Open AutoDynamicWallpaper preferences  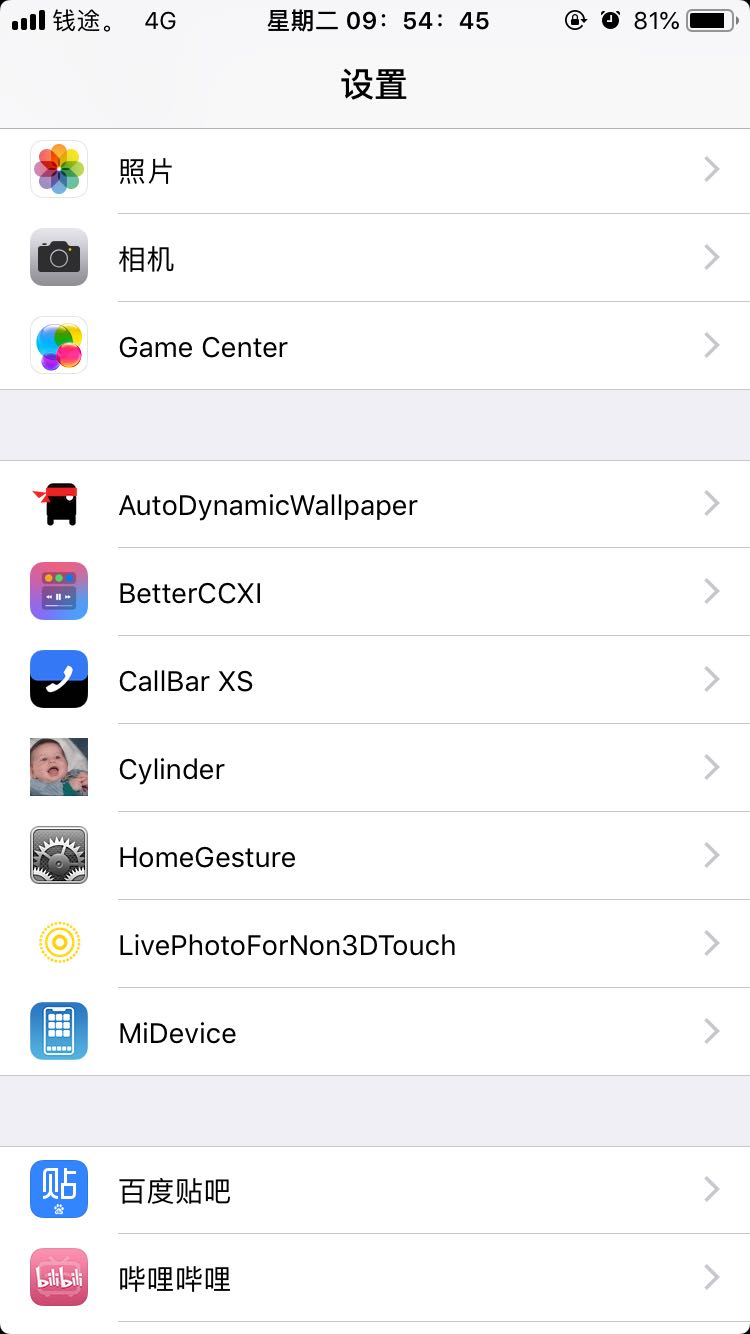[x=375, y=504]
